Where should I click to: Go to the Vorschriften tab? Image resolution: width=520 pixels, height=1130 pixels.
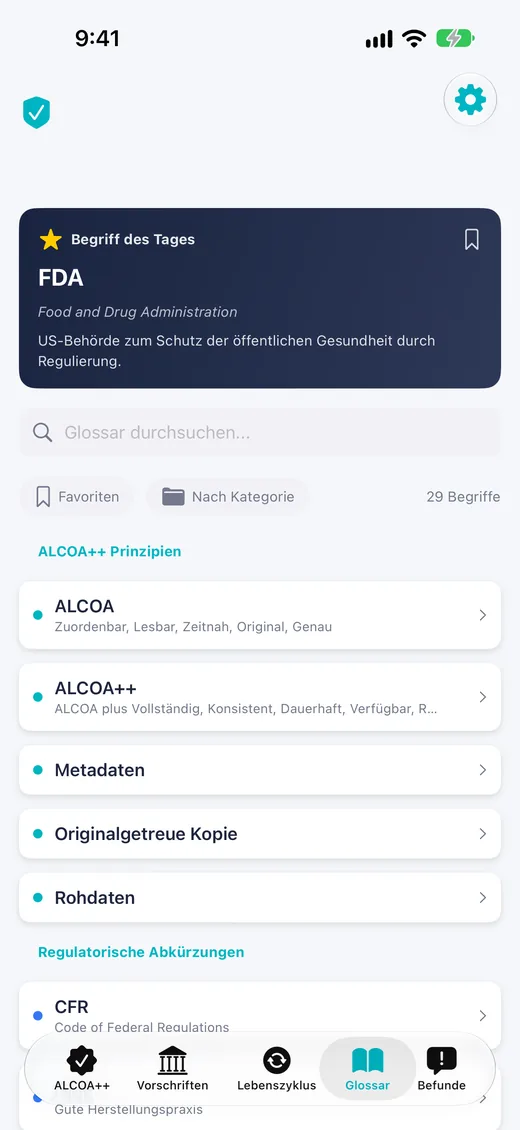[173, 1069]
